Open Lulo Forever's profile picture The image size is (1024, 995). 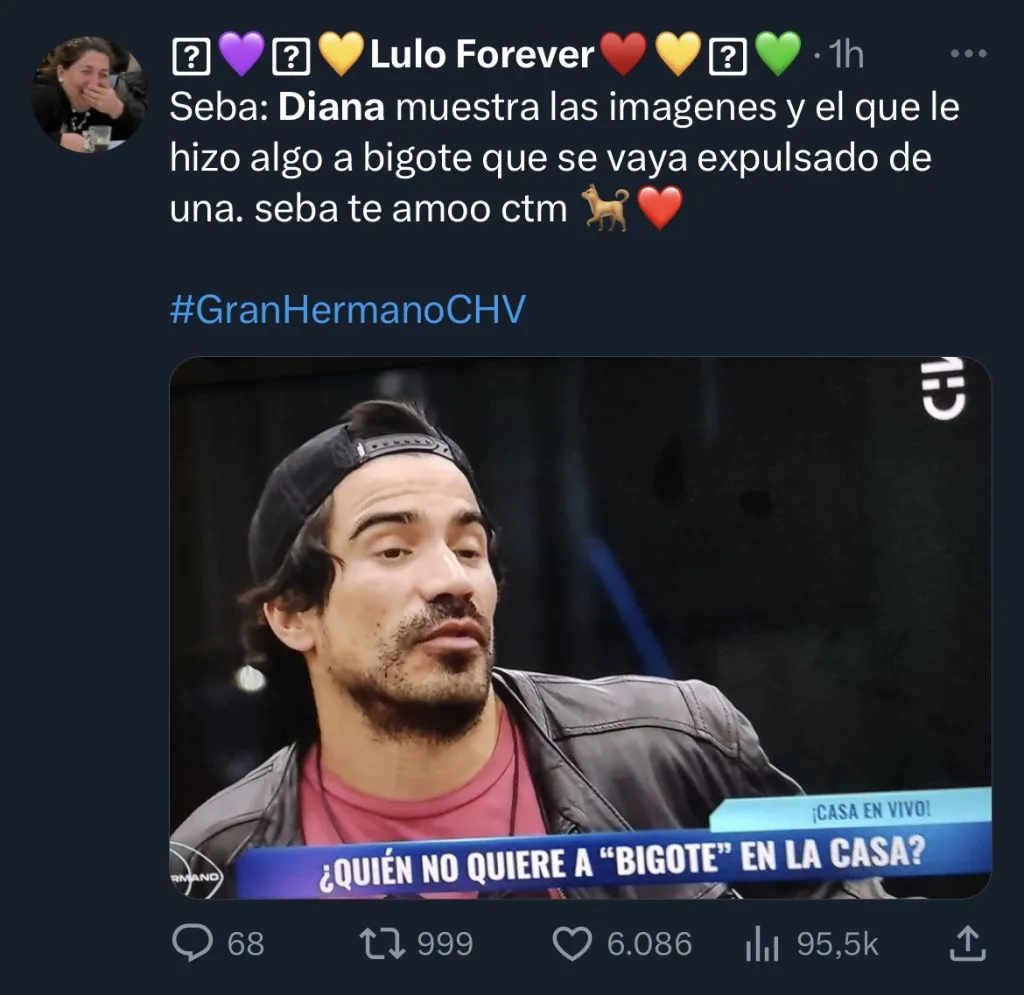point(89,95)
